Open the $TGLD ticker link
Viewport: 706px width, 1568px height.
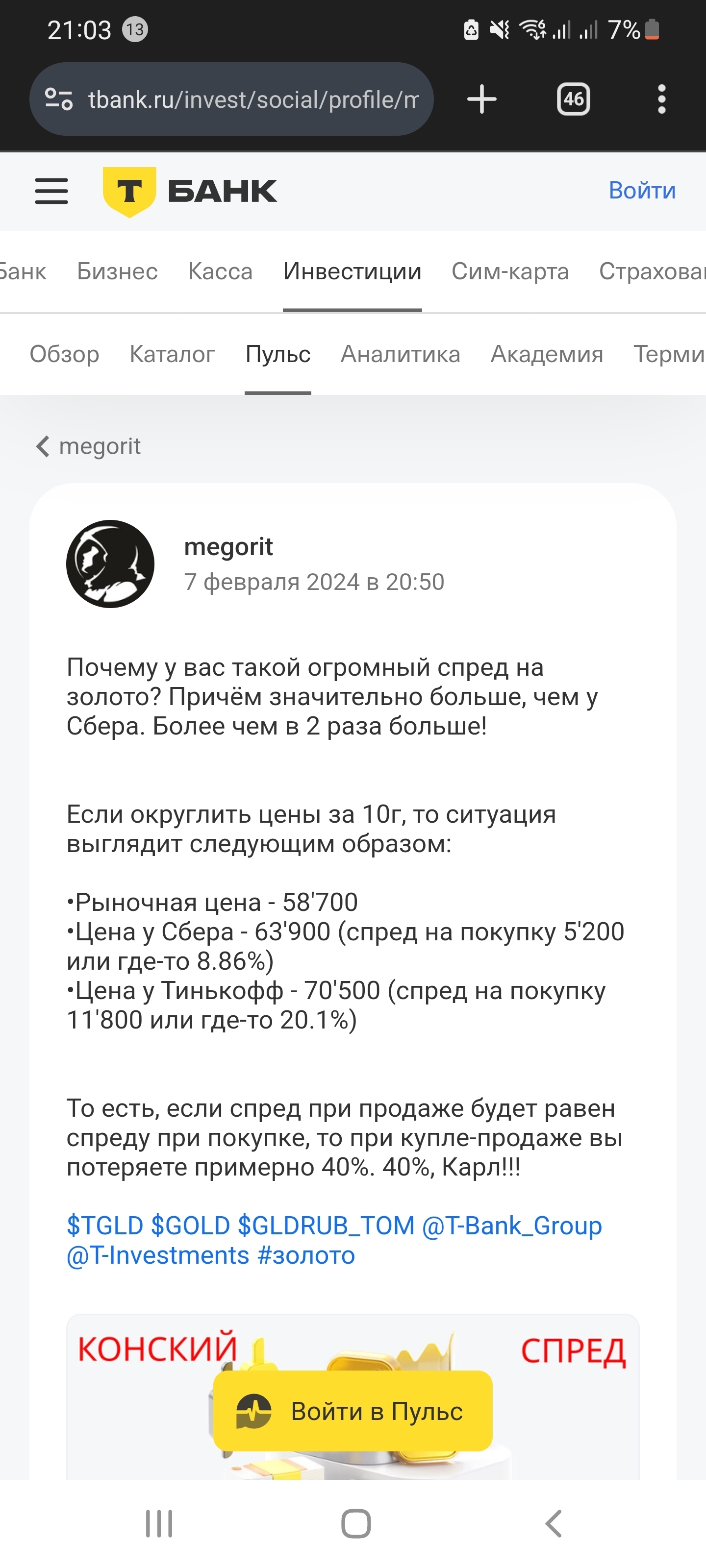coord(105,1225)
